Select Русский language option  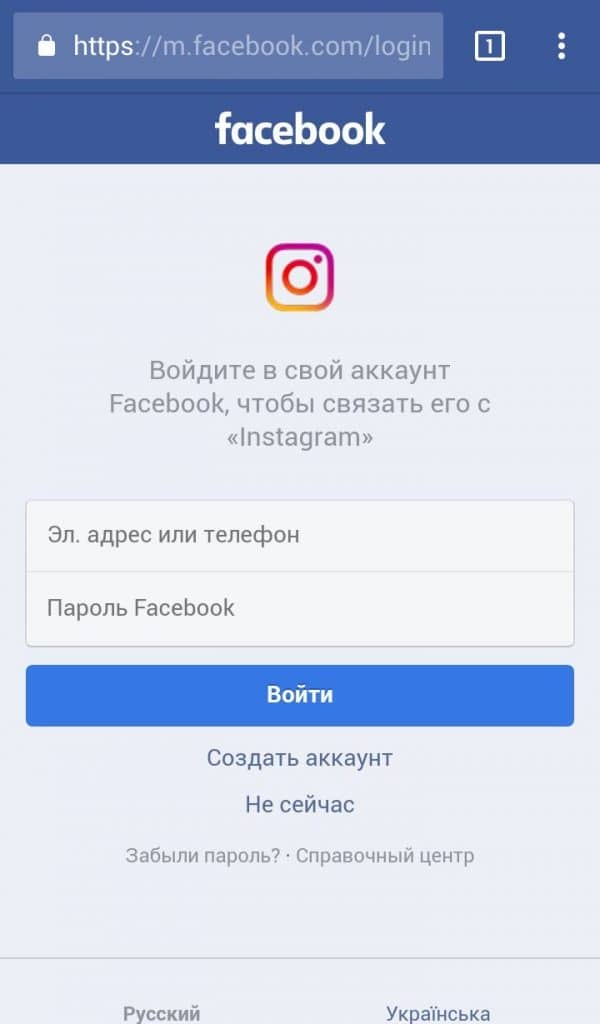(162, 1013)
